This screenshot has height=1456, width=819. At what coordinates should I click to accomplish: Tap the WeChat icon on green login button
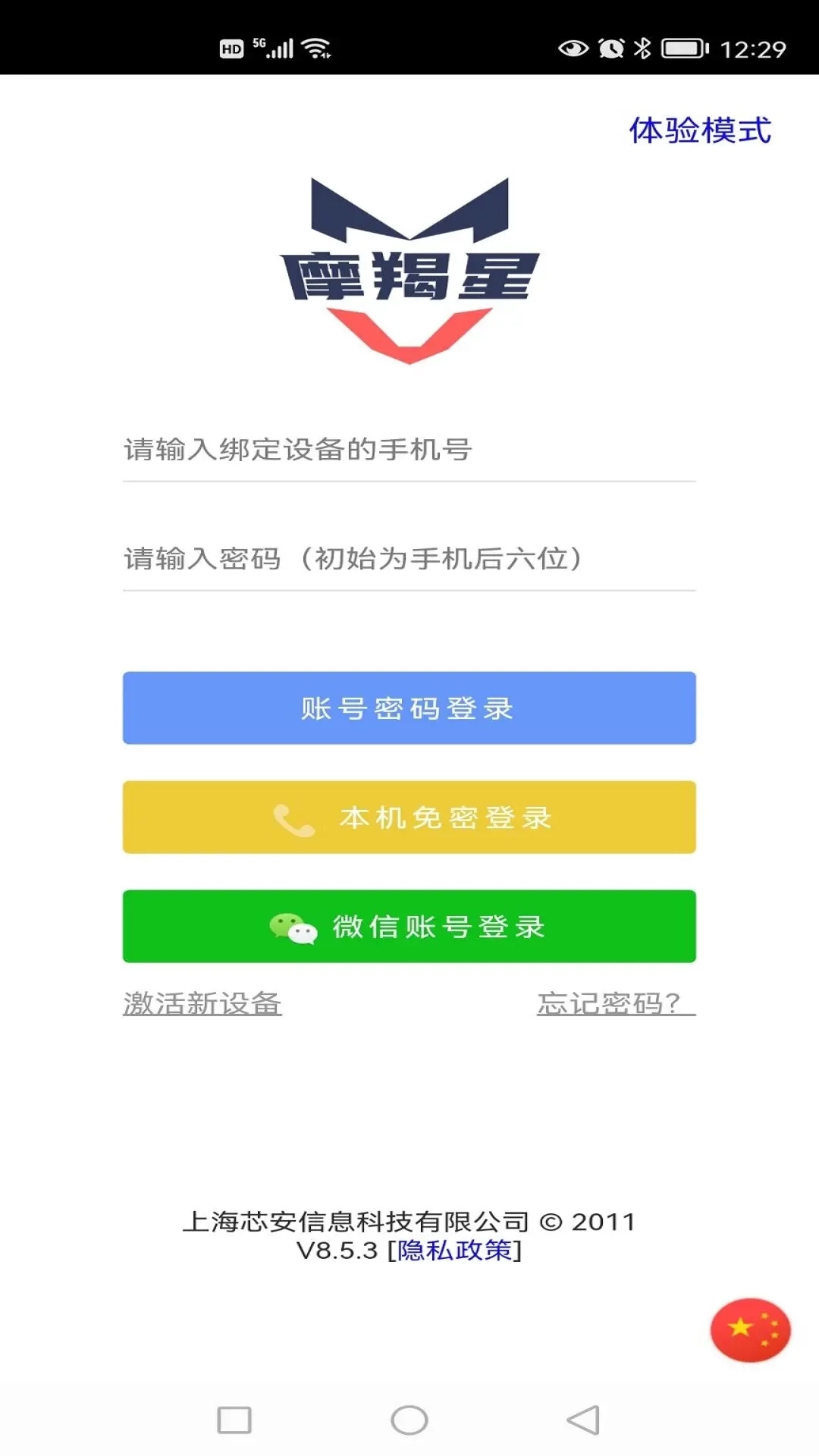(x=292, y=927)
